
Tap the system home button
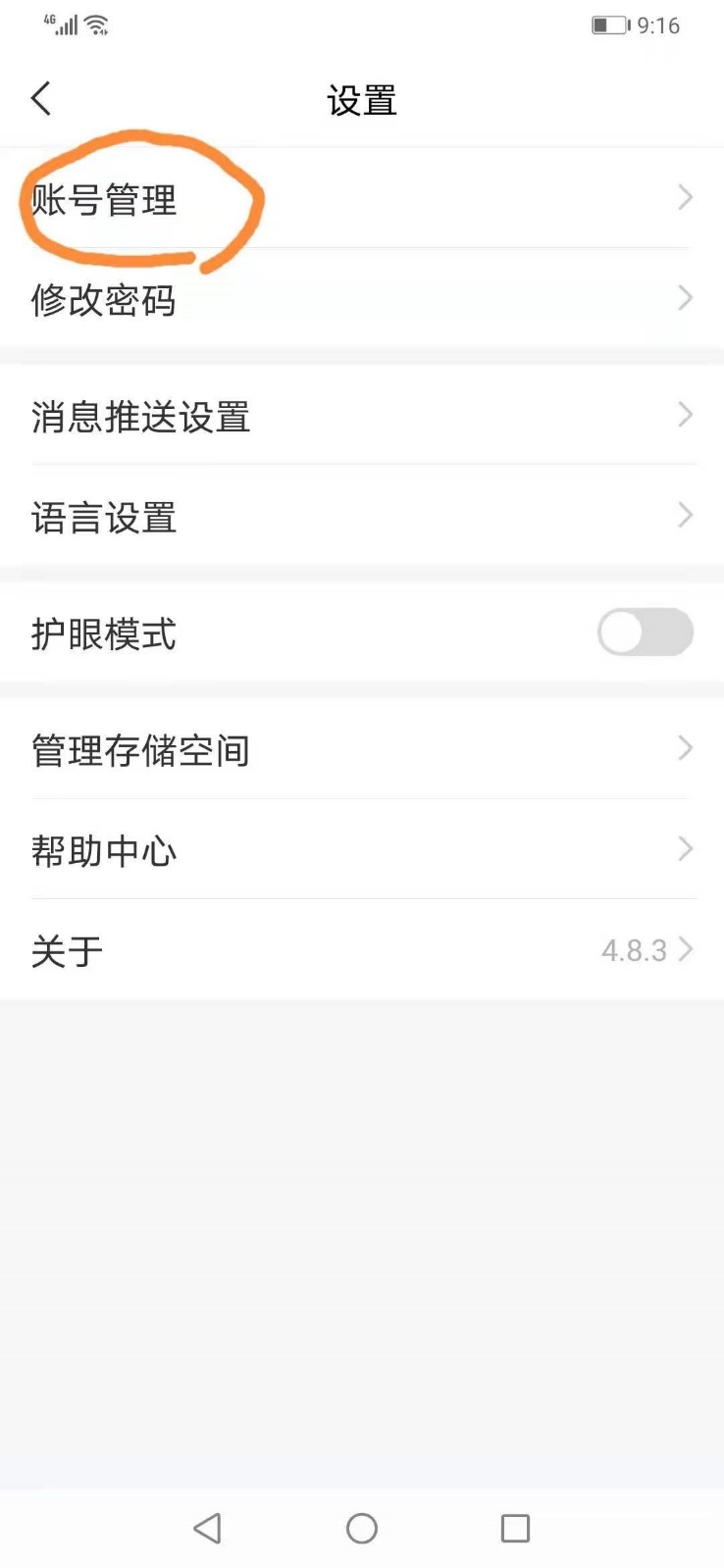362,1528
